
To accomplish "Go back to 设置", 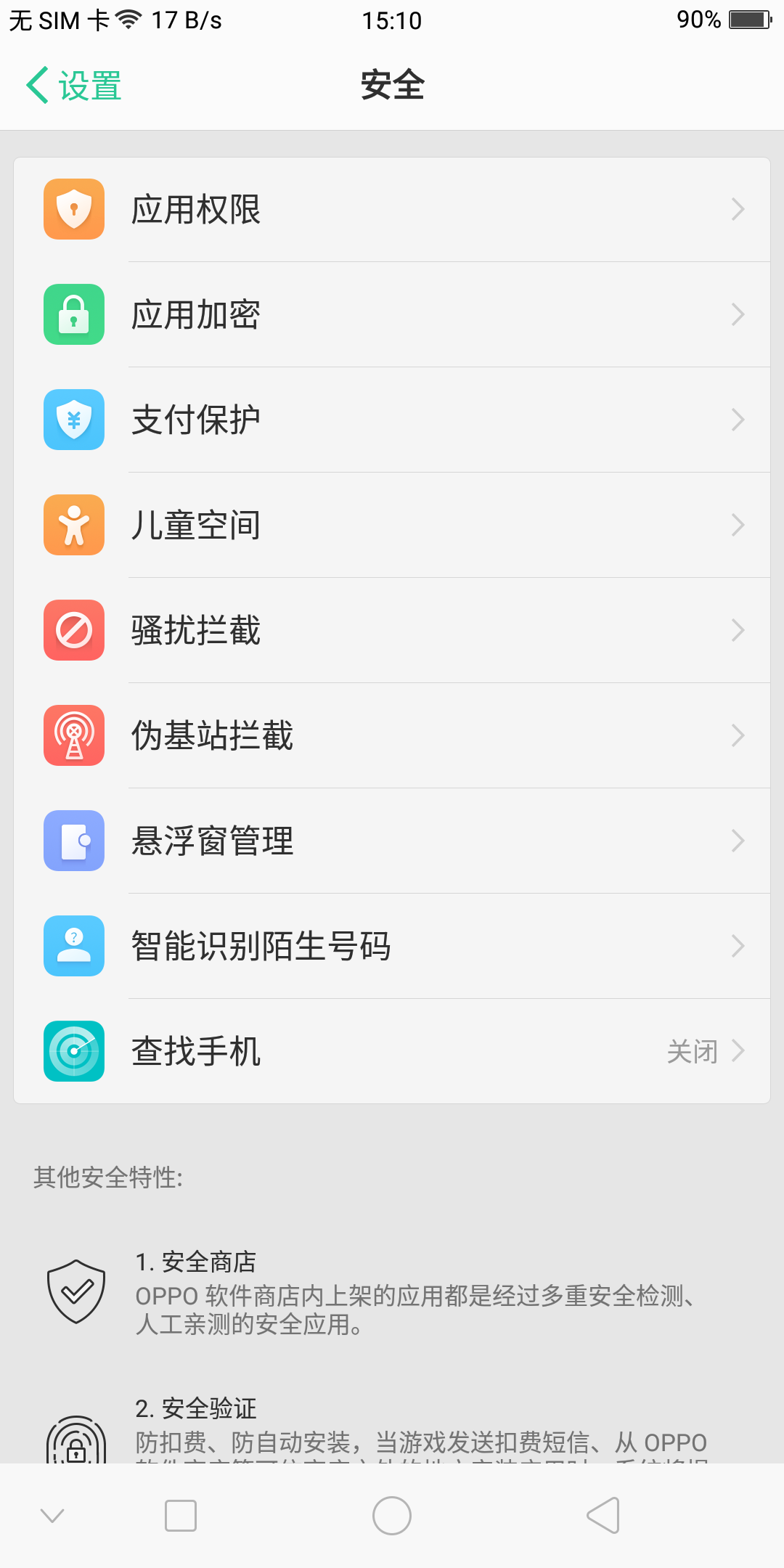I will [74, 86].
